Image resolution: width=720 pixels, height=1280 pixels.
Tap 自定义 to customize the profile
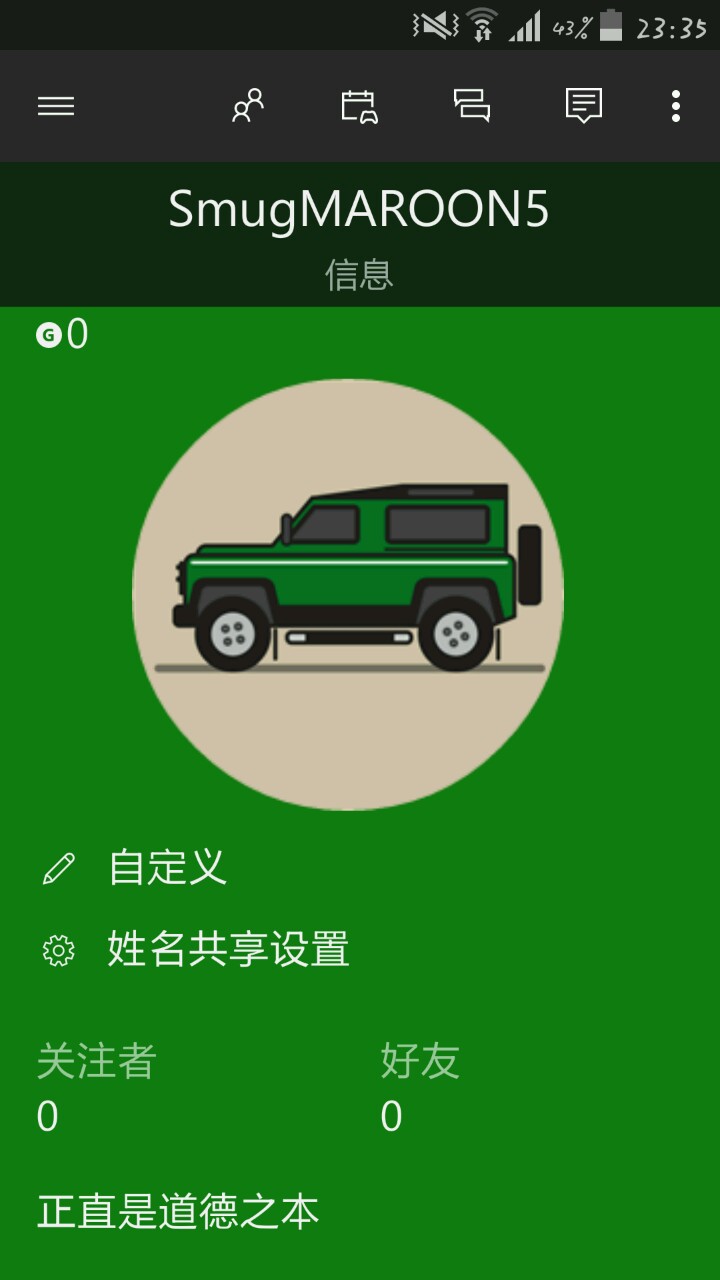coord(167,867)
